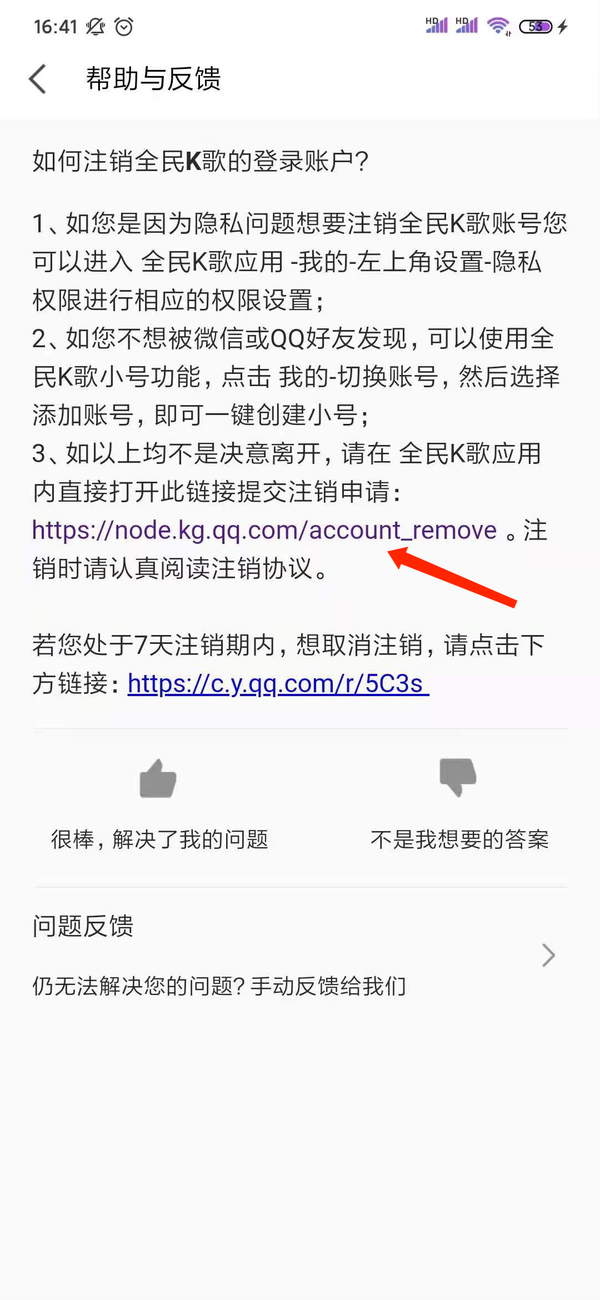
Task: Open the node.kg.qq.com/account_remove link
Action: coord(264,530)
